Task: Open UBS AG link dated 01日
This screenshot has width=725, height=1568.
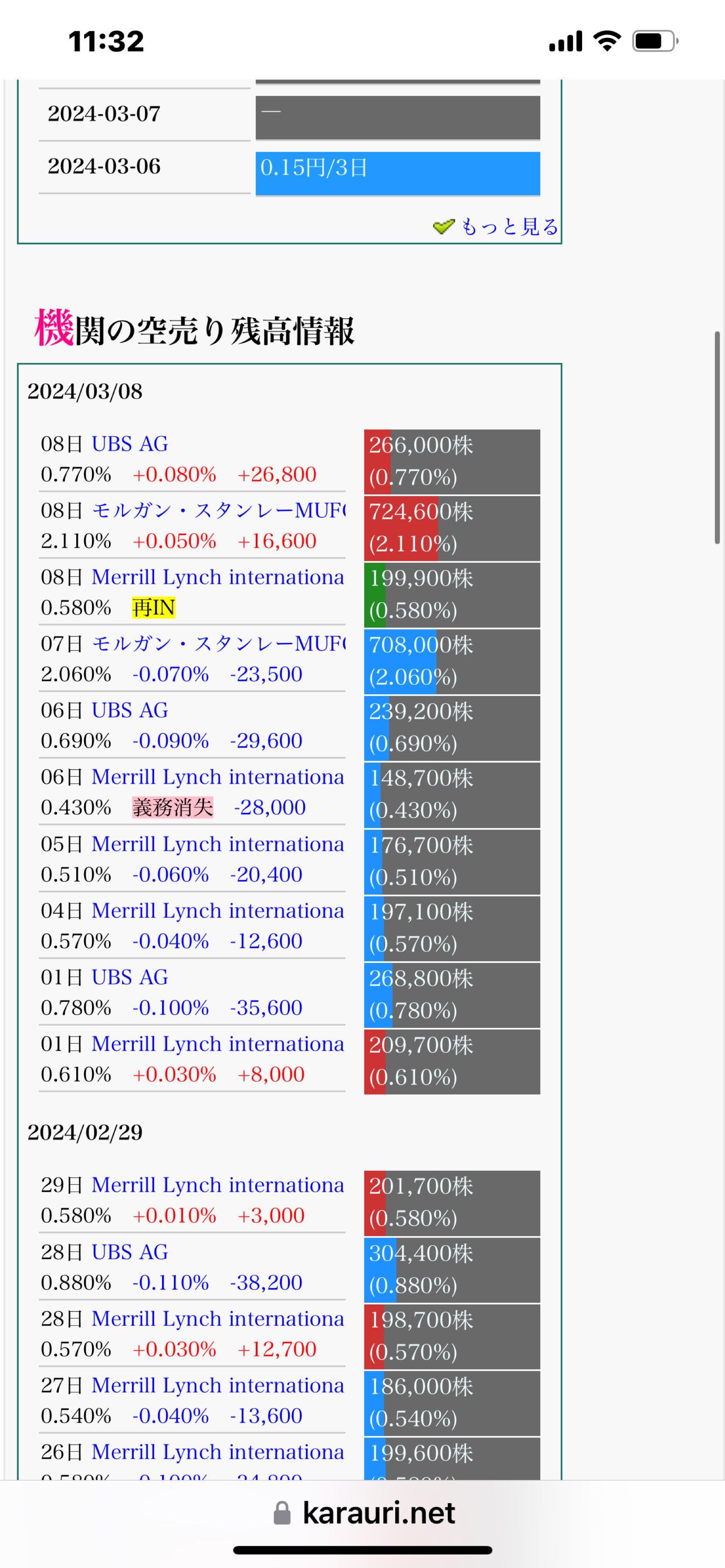Action: coord(130,977)
